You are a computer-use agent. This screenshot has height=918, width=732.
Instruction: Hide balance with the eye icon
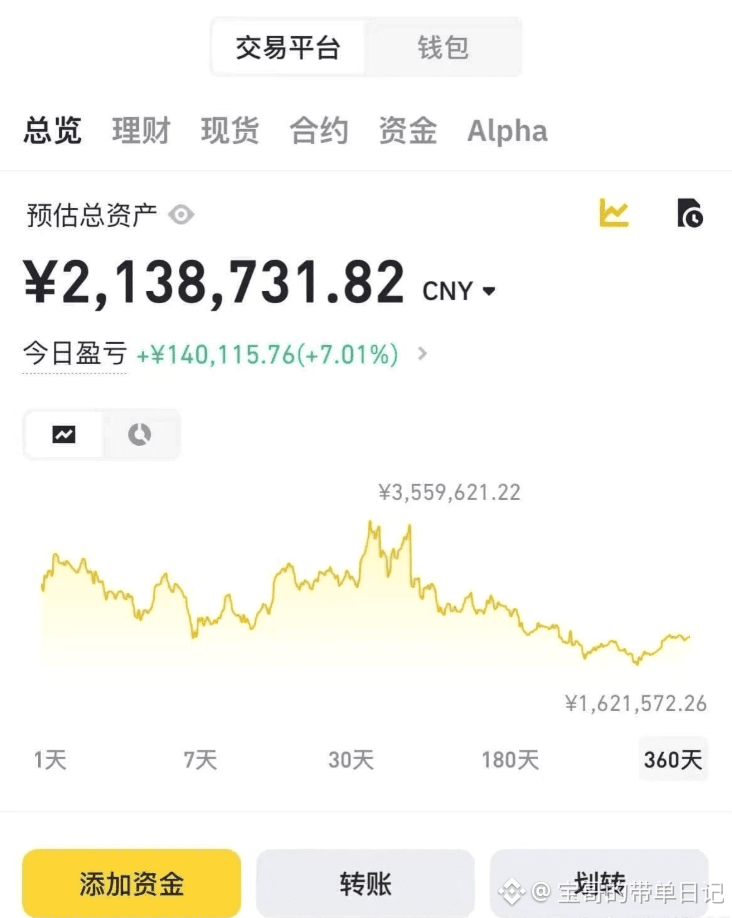coord(181,214)
